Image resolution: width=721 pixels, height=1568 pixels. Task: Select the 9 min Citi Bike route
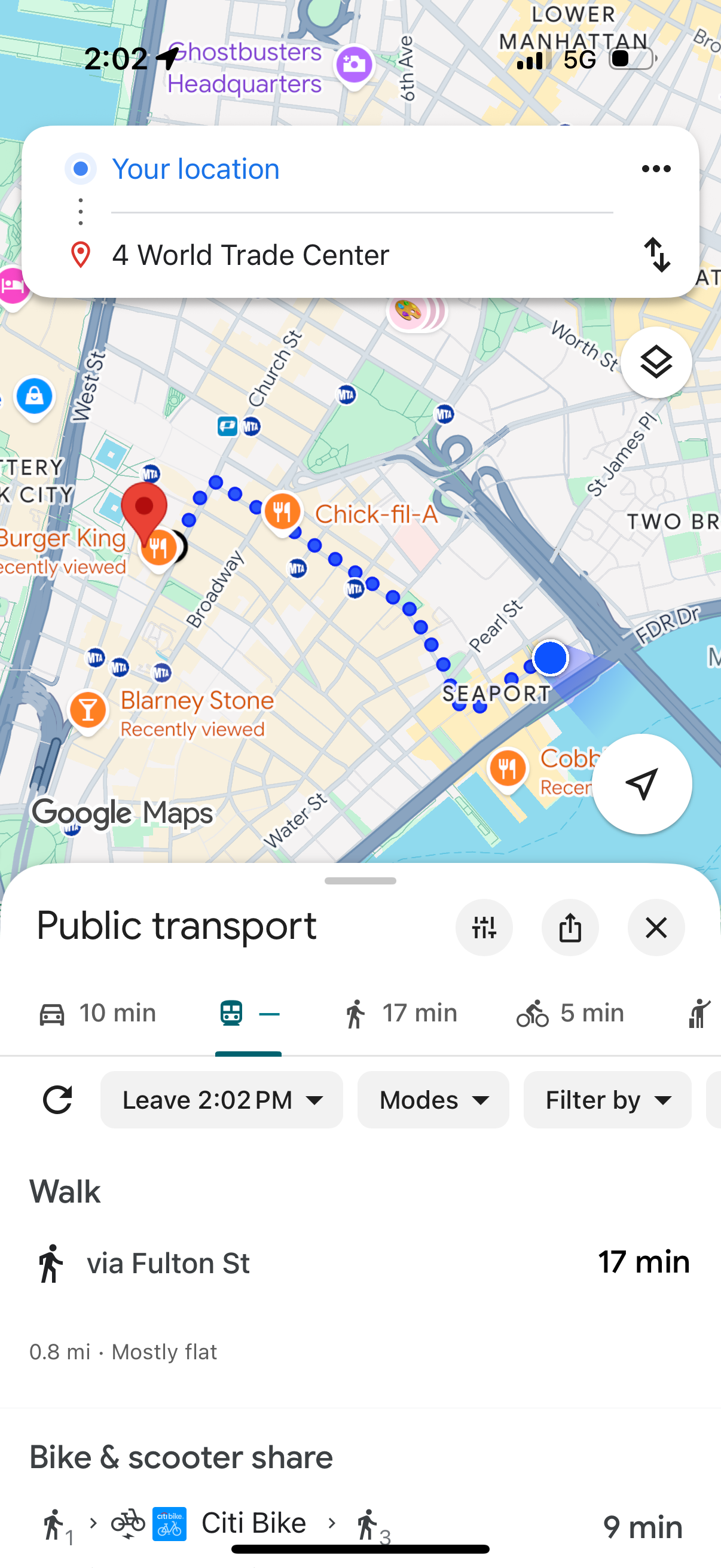click(360, 1524)
